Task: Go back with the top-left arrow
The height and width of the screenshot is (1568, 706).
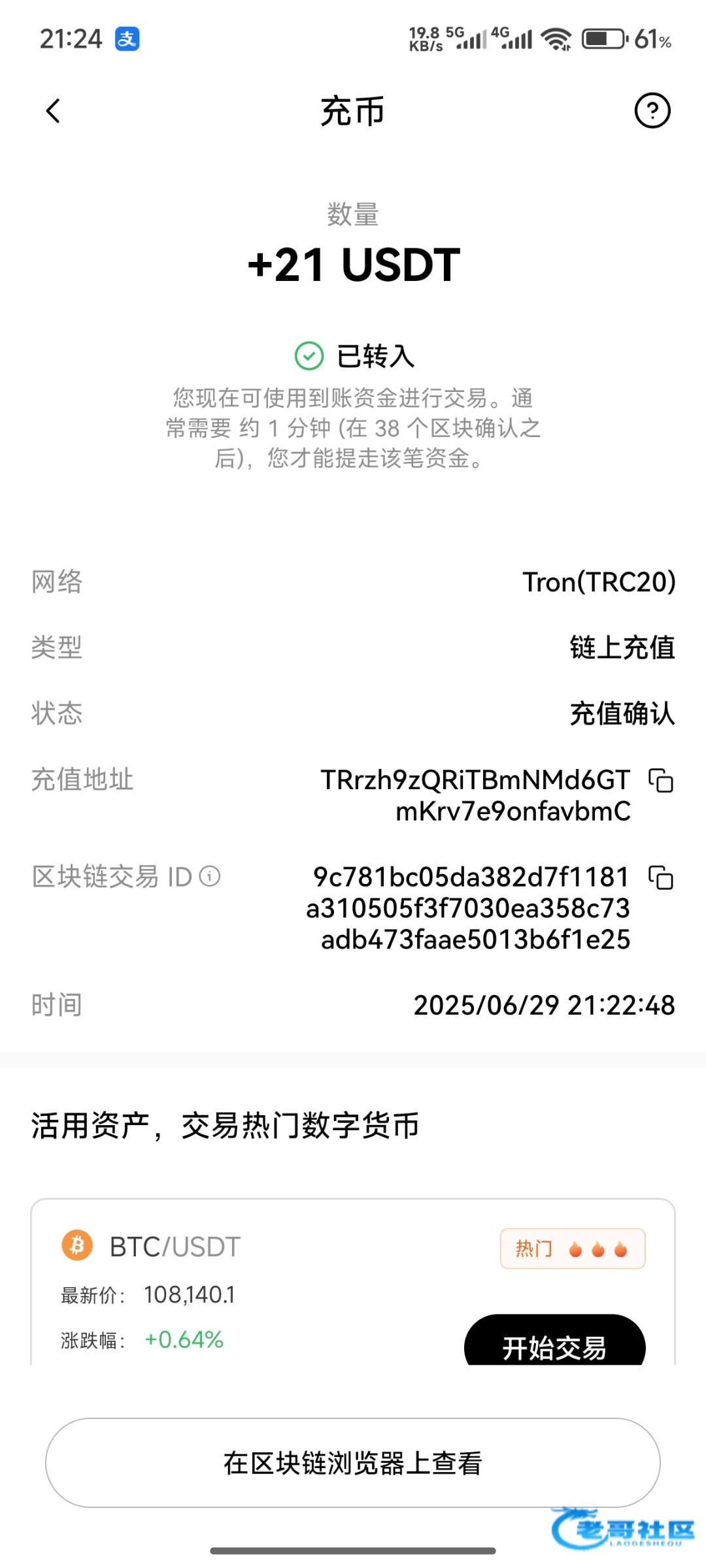Action: [54, 111]
